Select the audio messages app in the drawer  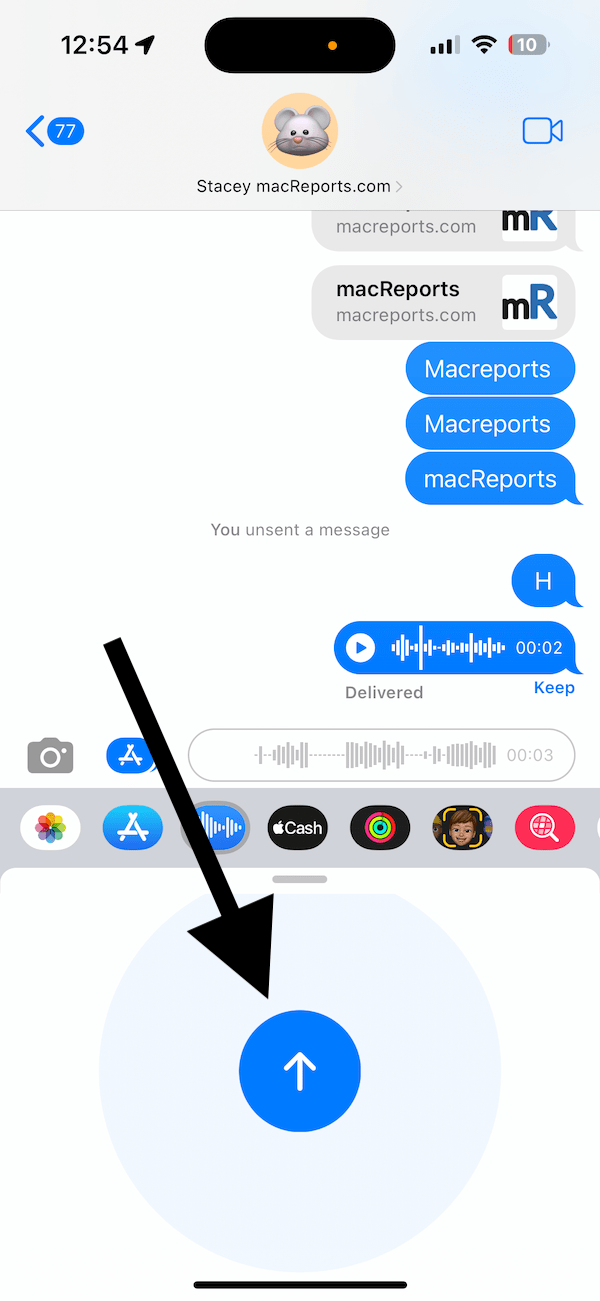click(x=215, y=827)
